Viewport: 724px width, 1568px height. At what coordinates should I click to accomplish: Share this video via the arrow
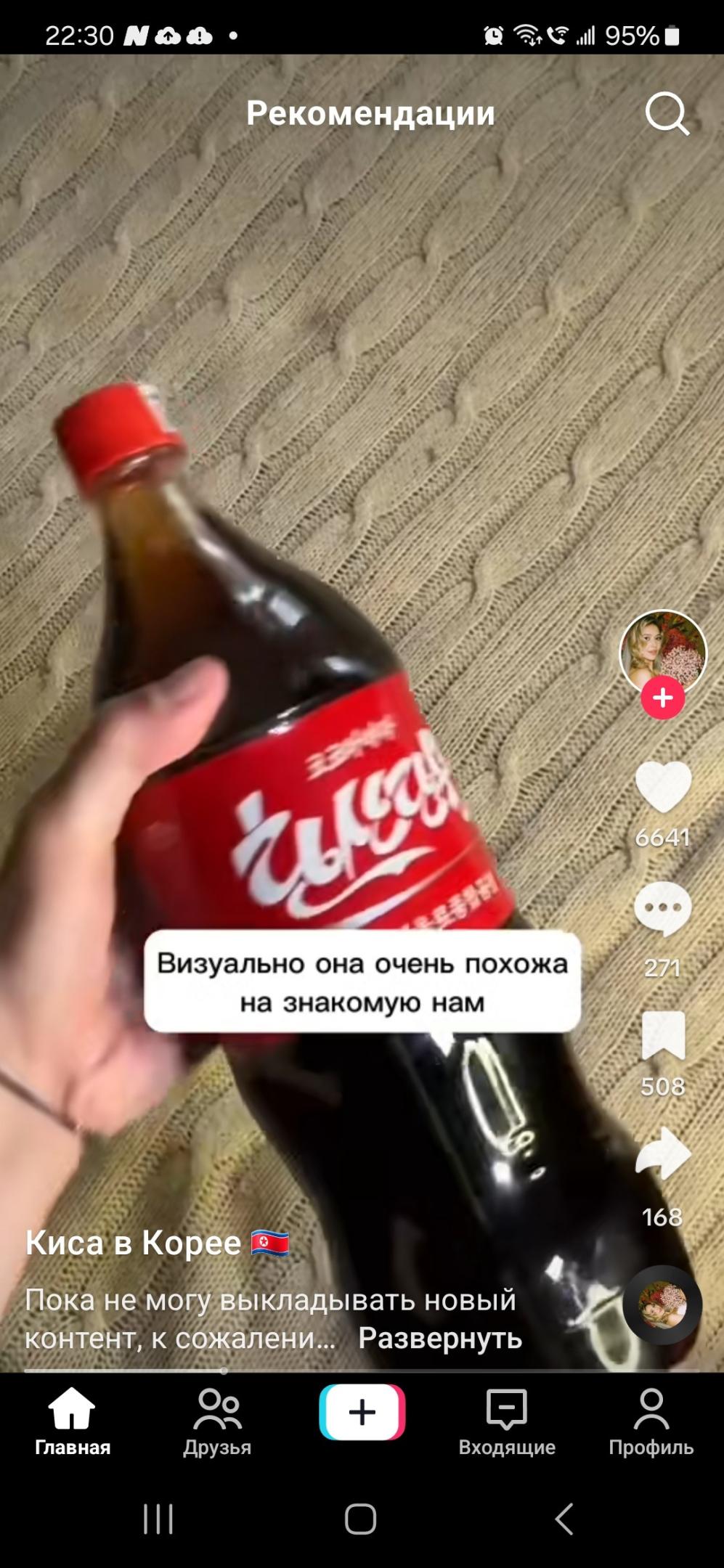pos(662,1154)
